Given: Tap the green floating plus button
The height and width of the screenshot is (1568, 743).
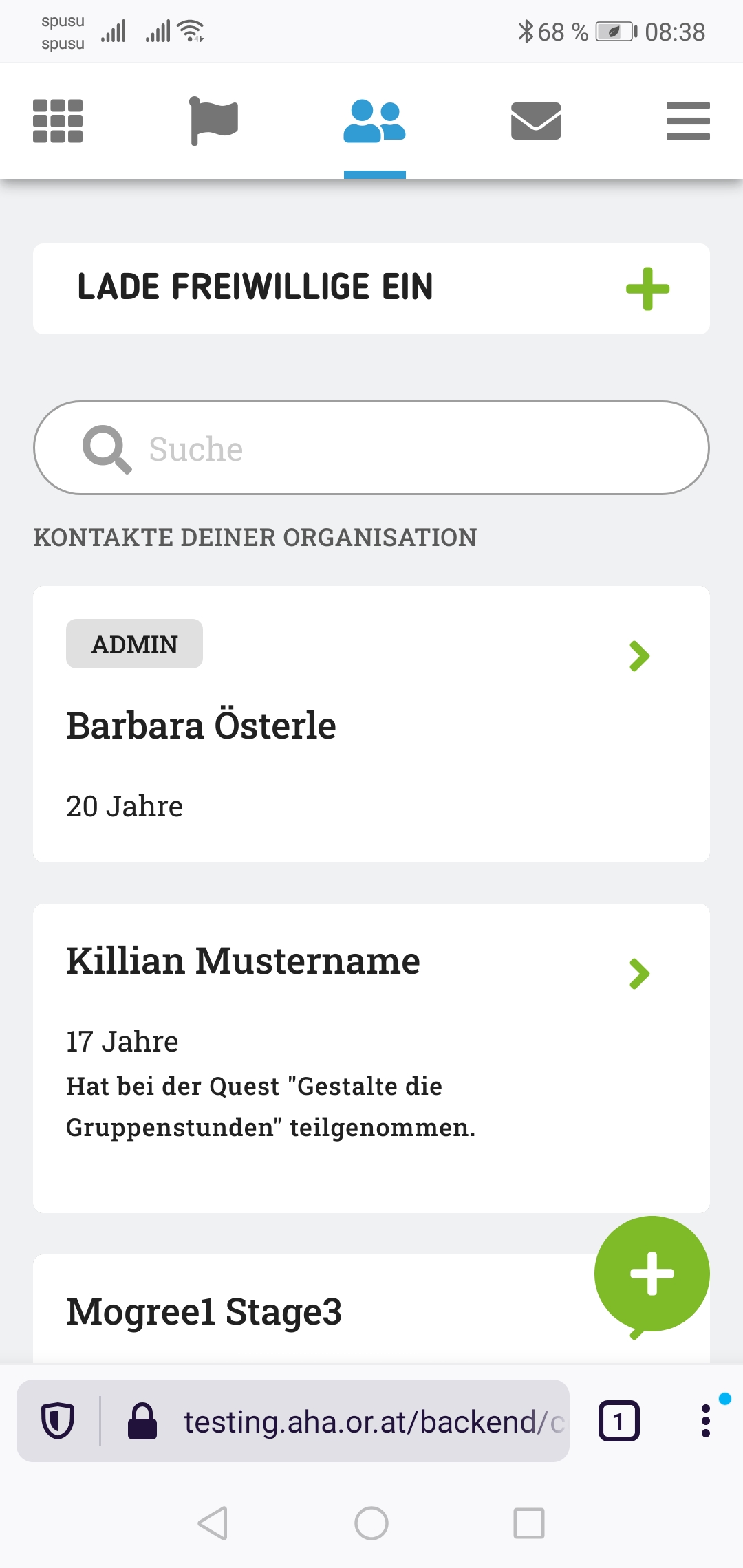Looking at the screenshot, I should tap(652, 1274).
